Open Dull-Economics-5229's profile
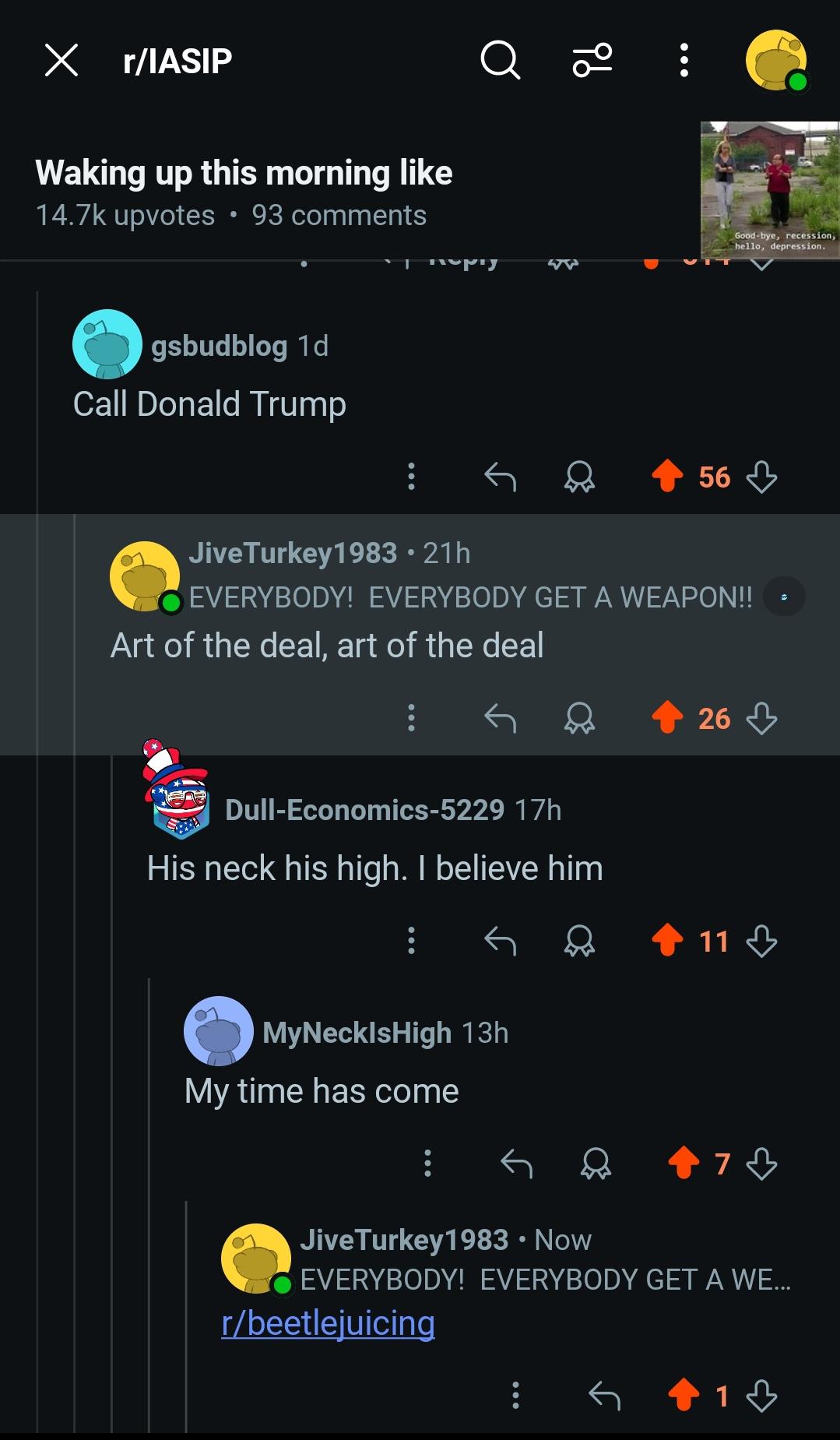Viewport: 840px width, 1440px height. click(x=364, y=810)
